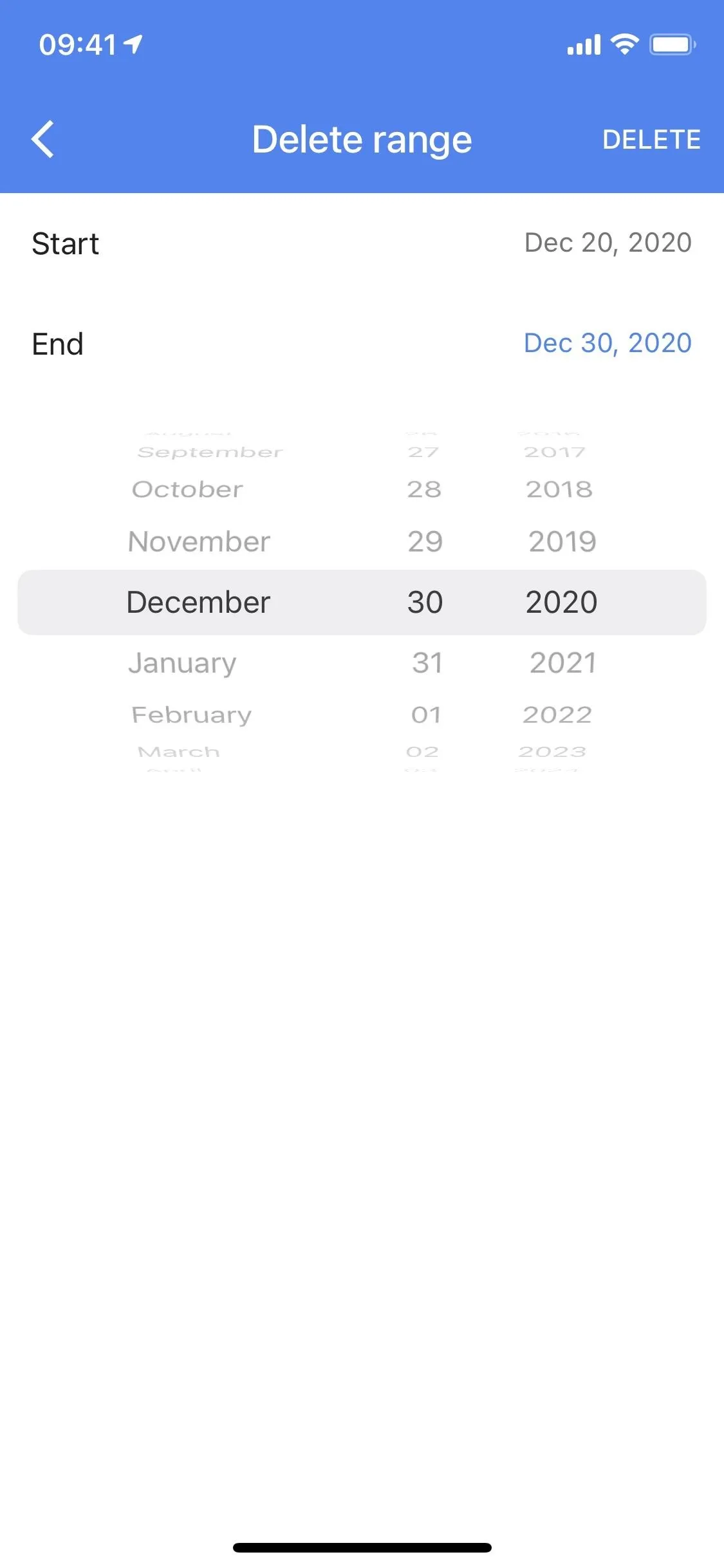
Task: Select November in the month picker
Action: coord(199,542)
